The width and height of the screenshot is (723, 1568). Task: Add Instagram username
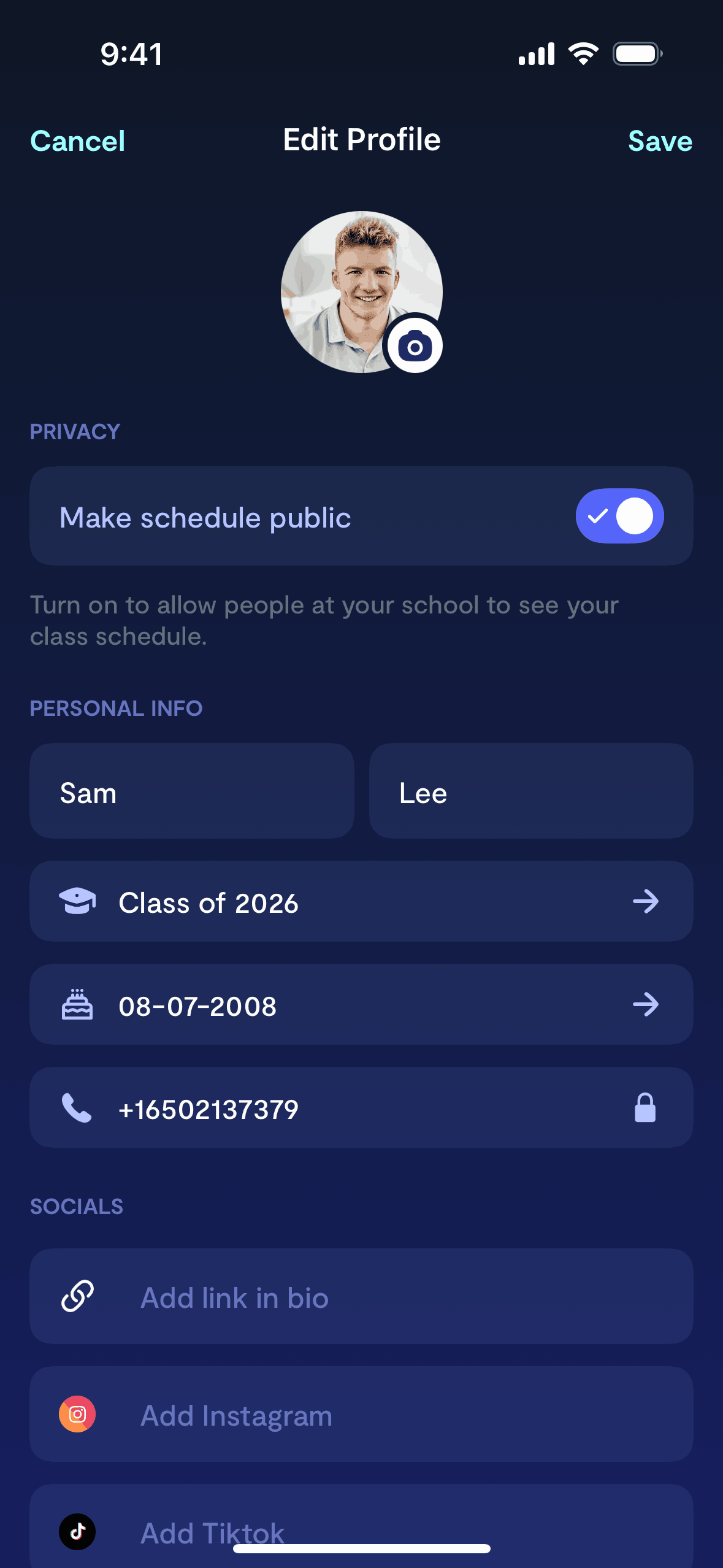[x=361, y=1415]
